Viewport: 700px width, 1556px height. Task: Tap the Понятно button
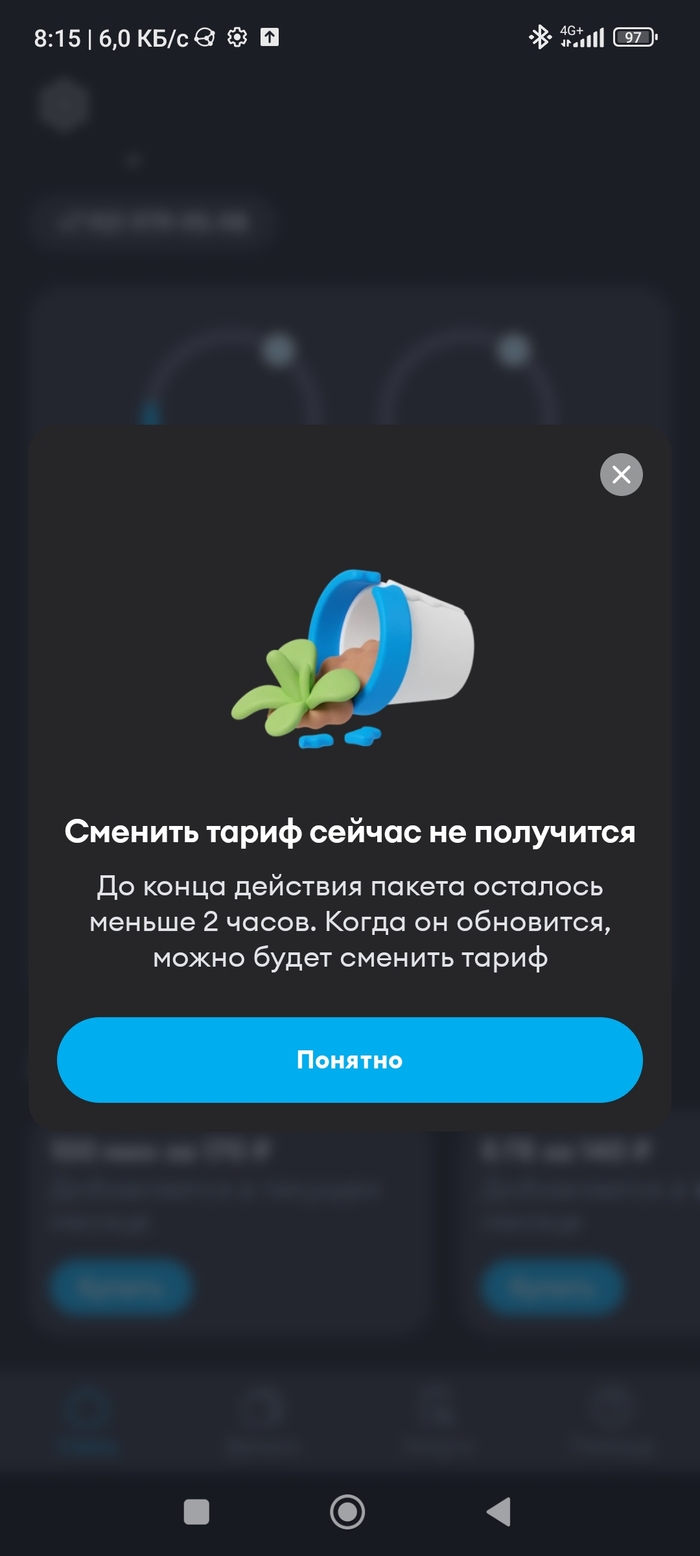[x=349, y=1060]
